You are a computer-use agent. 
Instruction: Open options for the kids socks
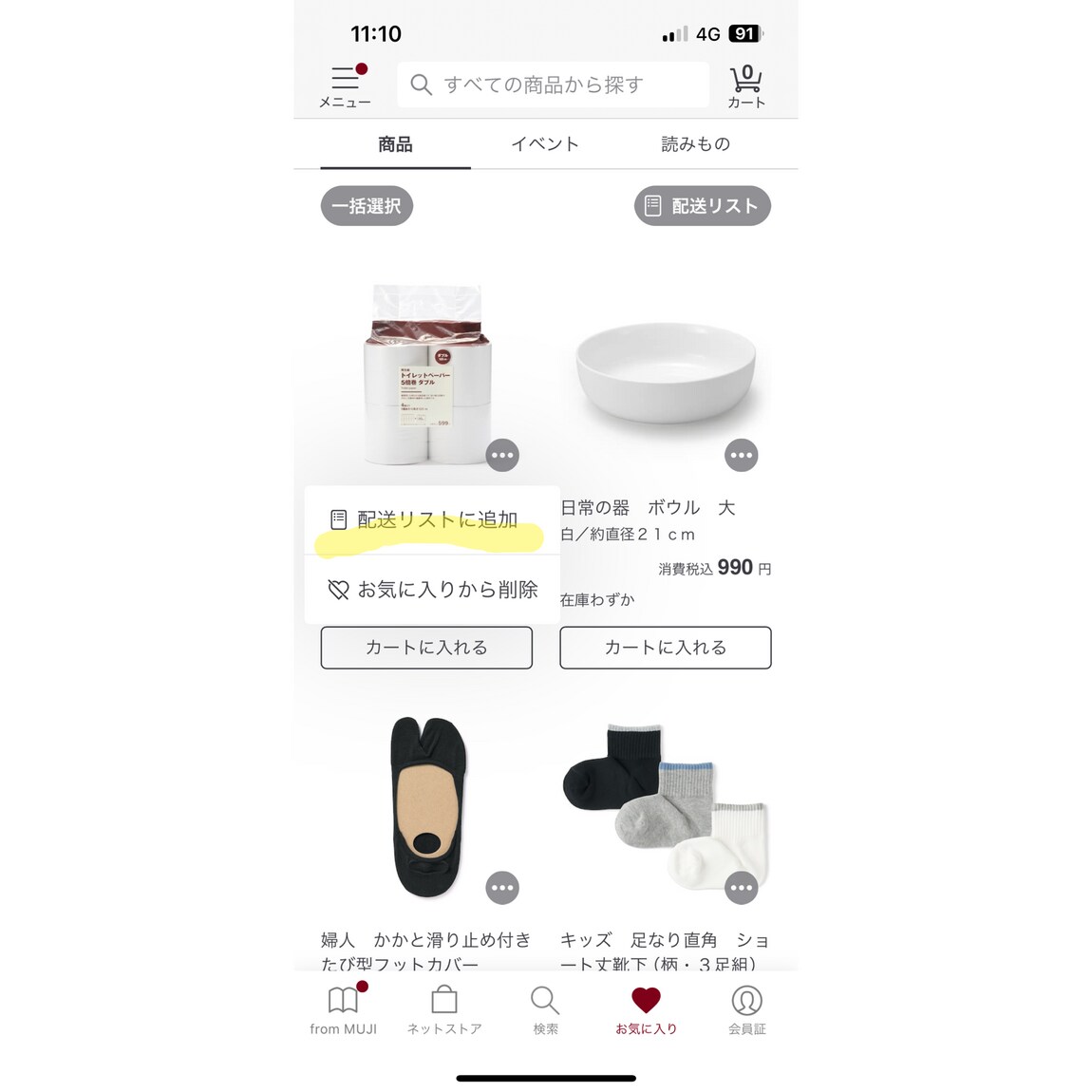coord(741,888)
